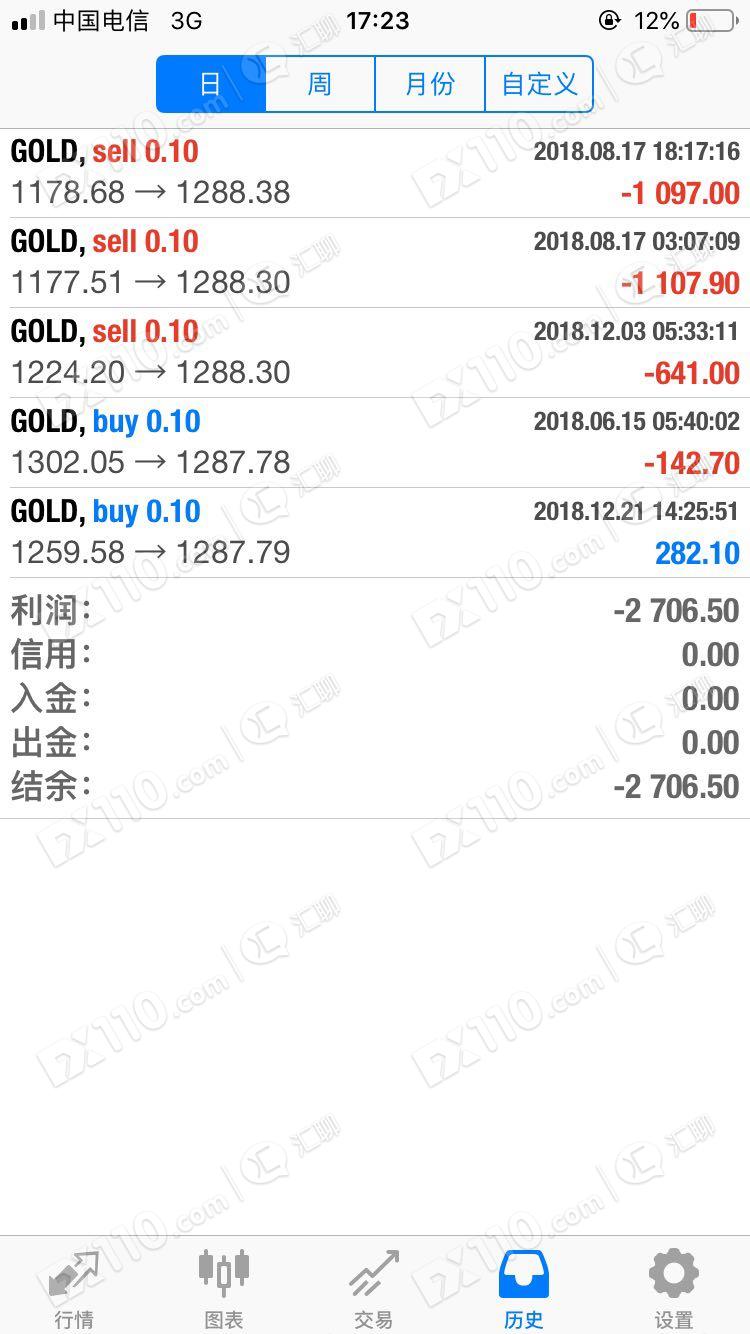The image size is (750, 1334).
Task: Open the GOLD sell trade from 2018.08.17 18:17
Action: point(375,170)
